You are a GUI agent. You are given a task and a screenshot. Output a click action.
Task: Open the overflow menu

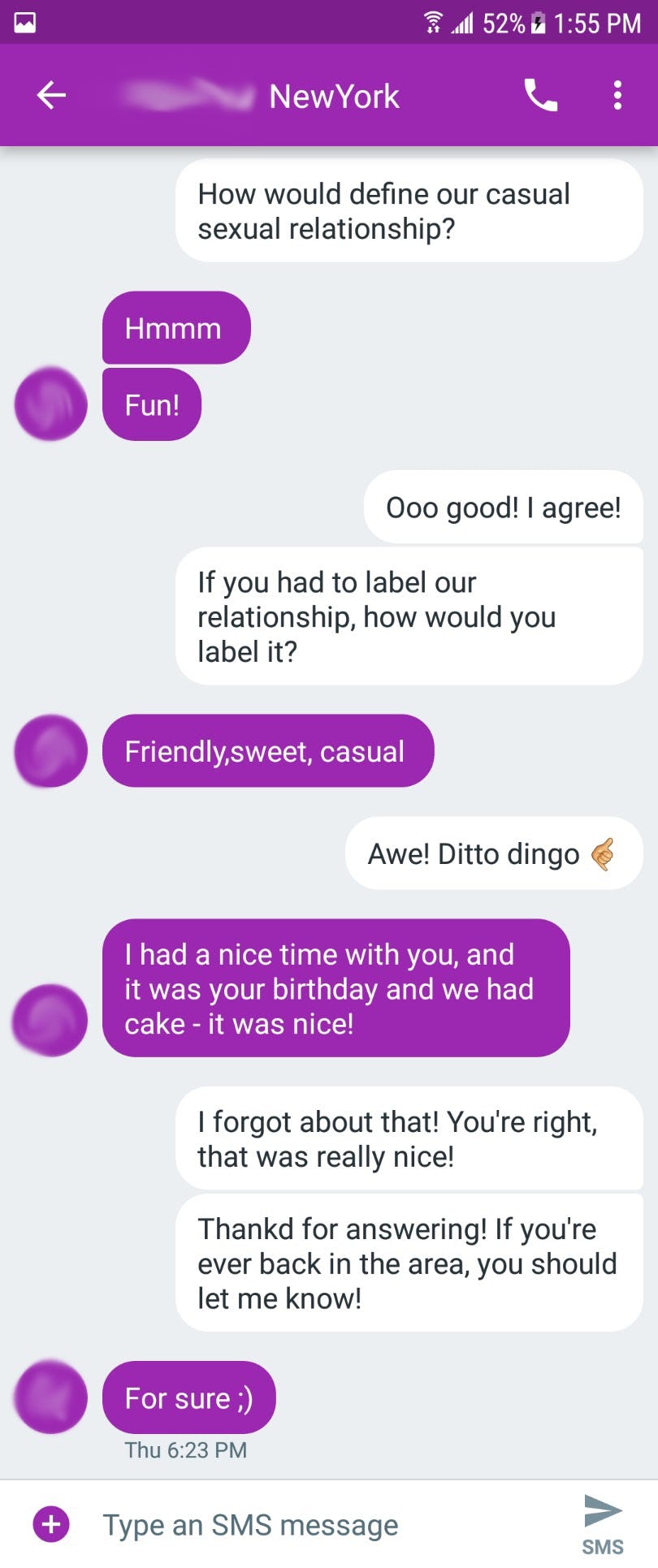(617, 96)
